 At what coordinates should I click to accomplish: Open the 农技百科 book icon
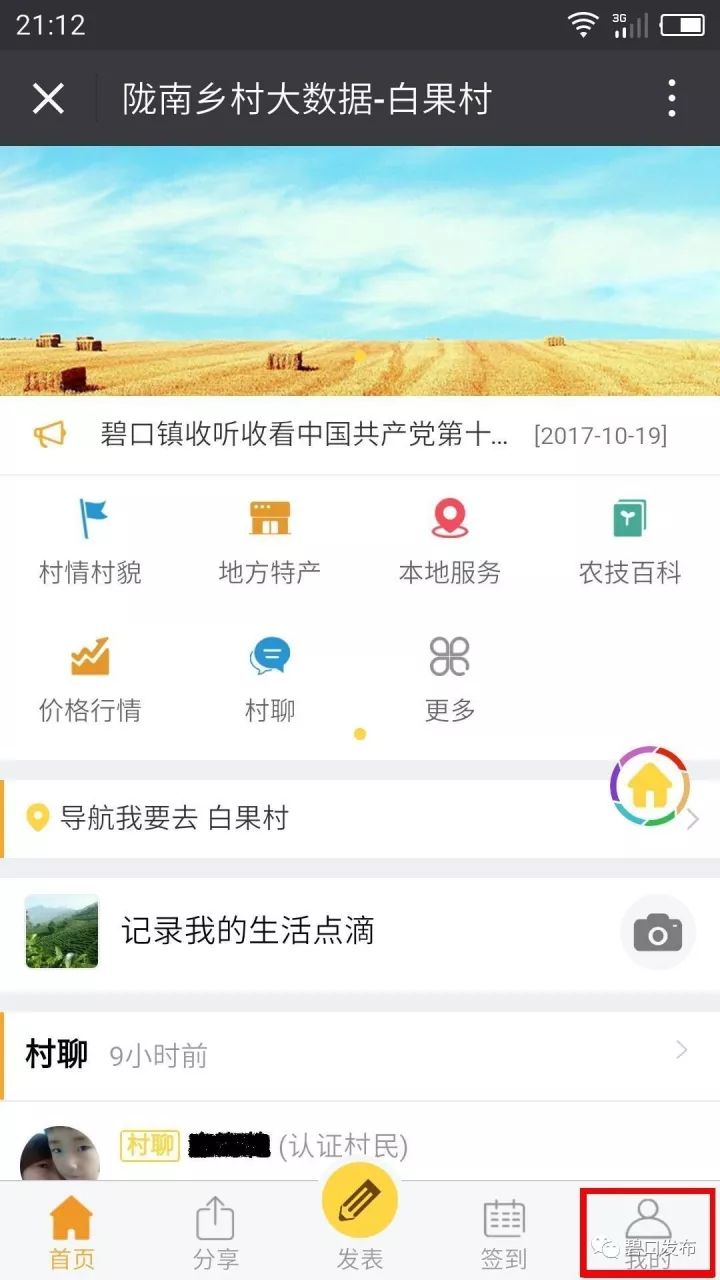coord(628,517)
